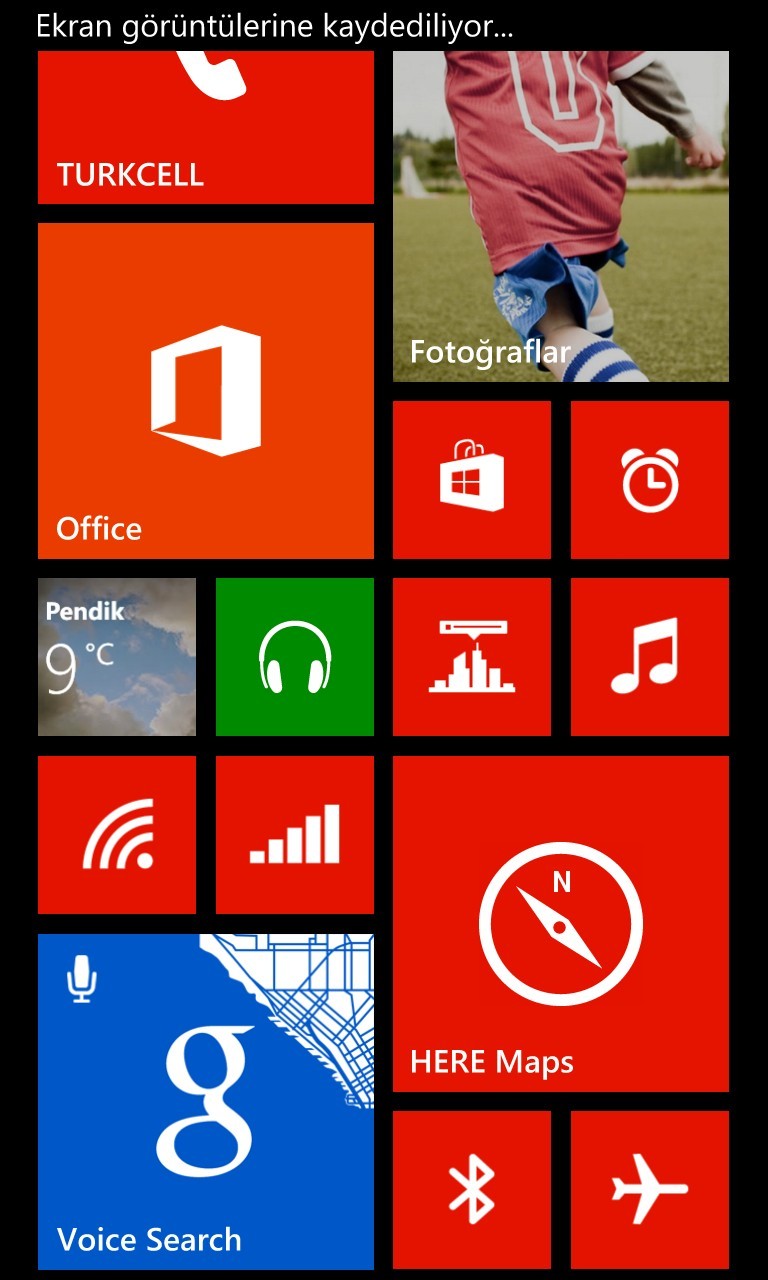Image resolution: width=768 pixels, height=1280 pixels.
Task: Launch HERE Maps
Action: (561, 924)
